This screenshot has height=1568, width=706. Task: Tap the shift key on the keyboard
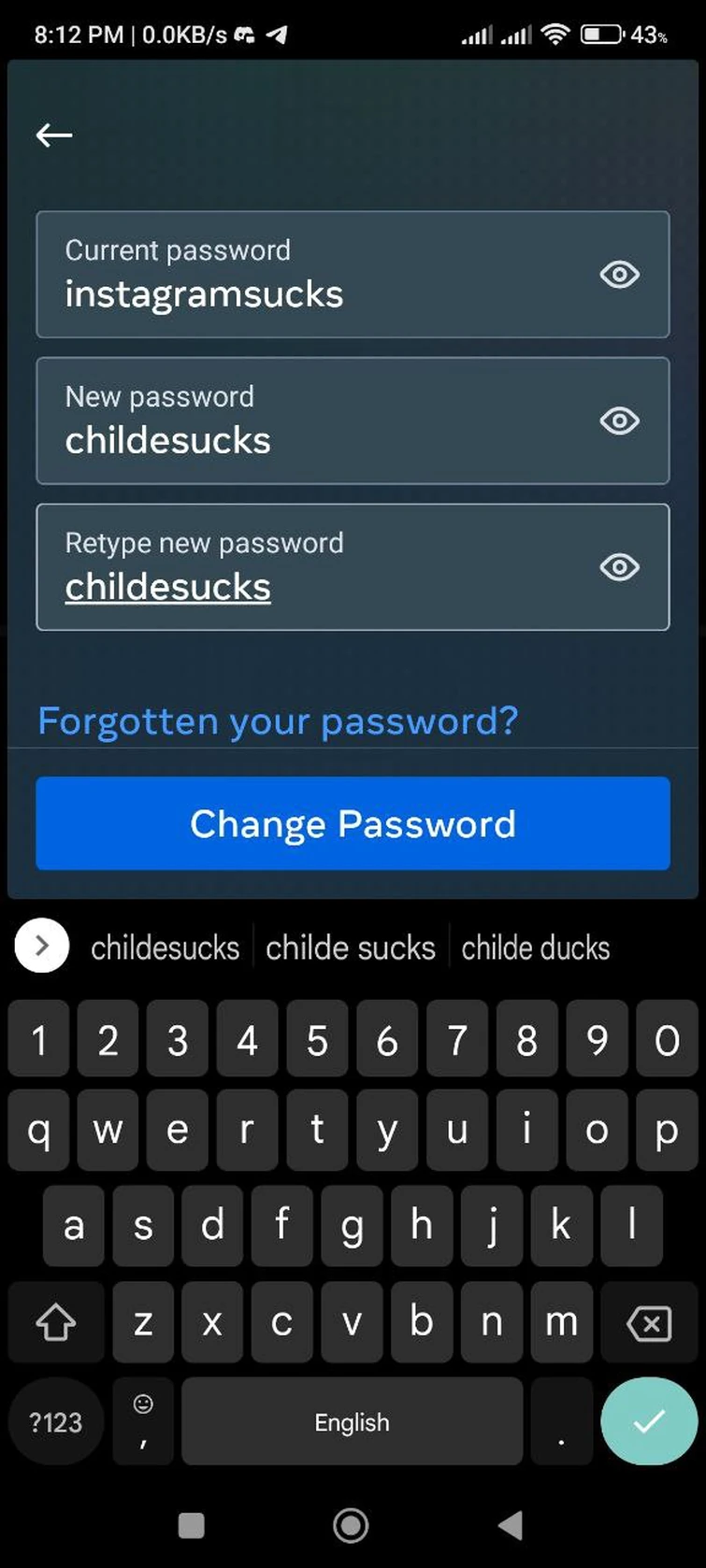click(x=56, y=1323)
